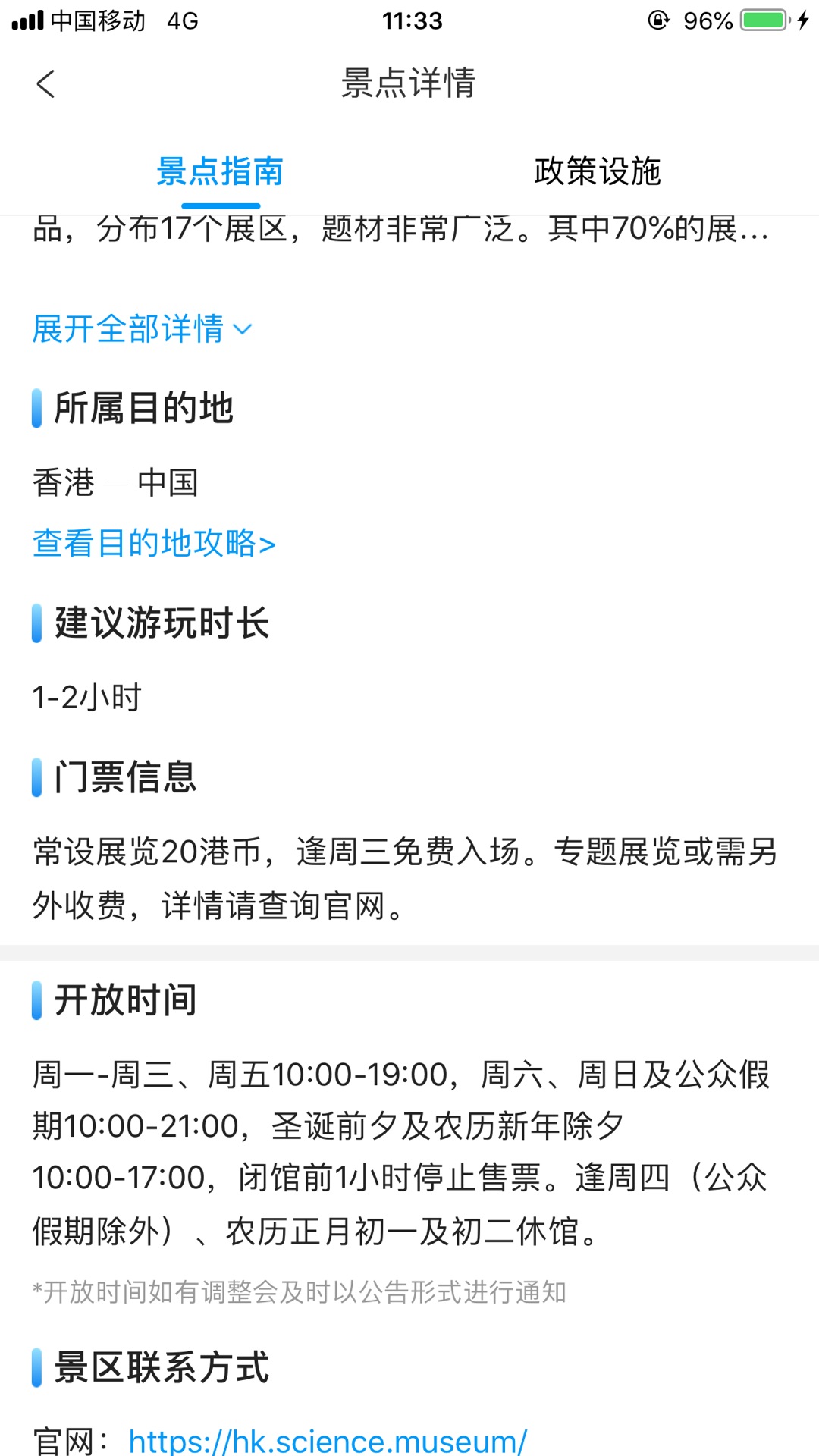Open the hk.science.museum website link
Viewport: 819px width, 1456px height.
click(x=328, y=1440)
